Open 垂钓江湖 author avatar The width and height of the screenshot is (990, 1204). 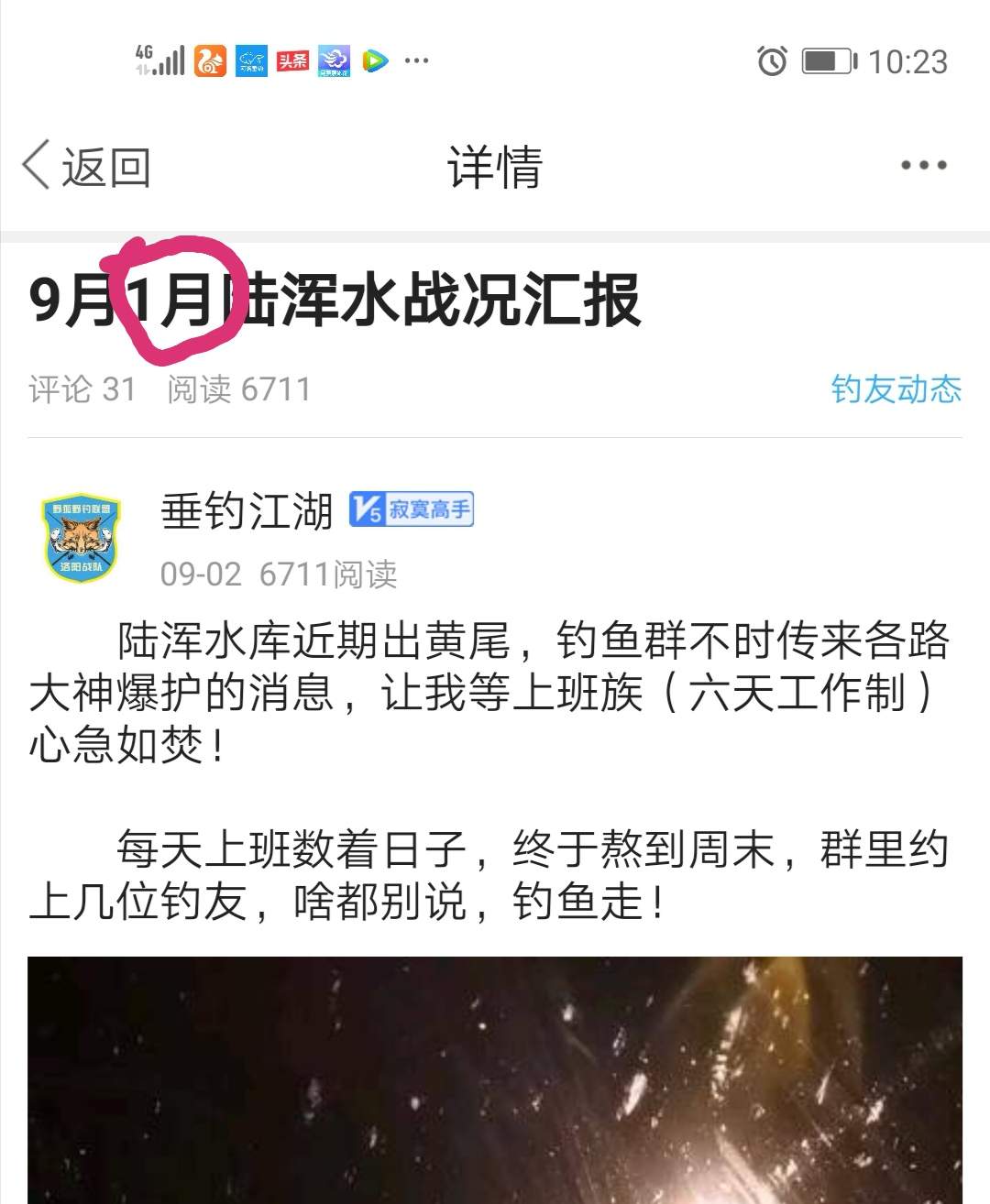click(x=82, y=539)
